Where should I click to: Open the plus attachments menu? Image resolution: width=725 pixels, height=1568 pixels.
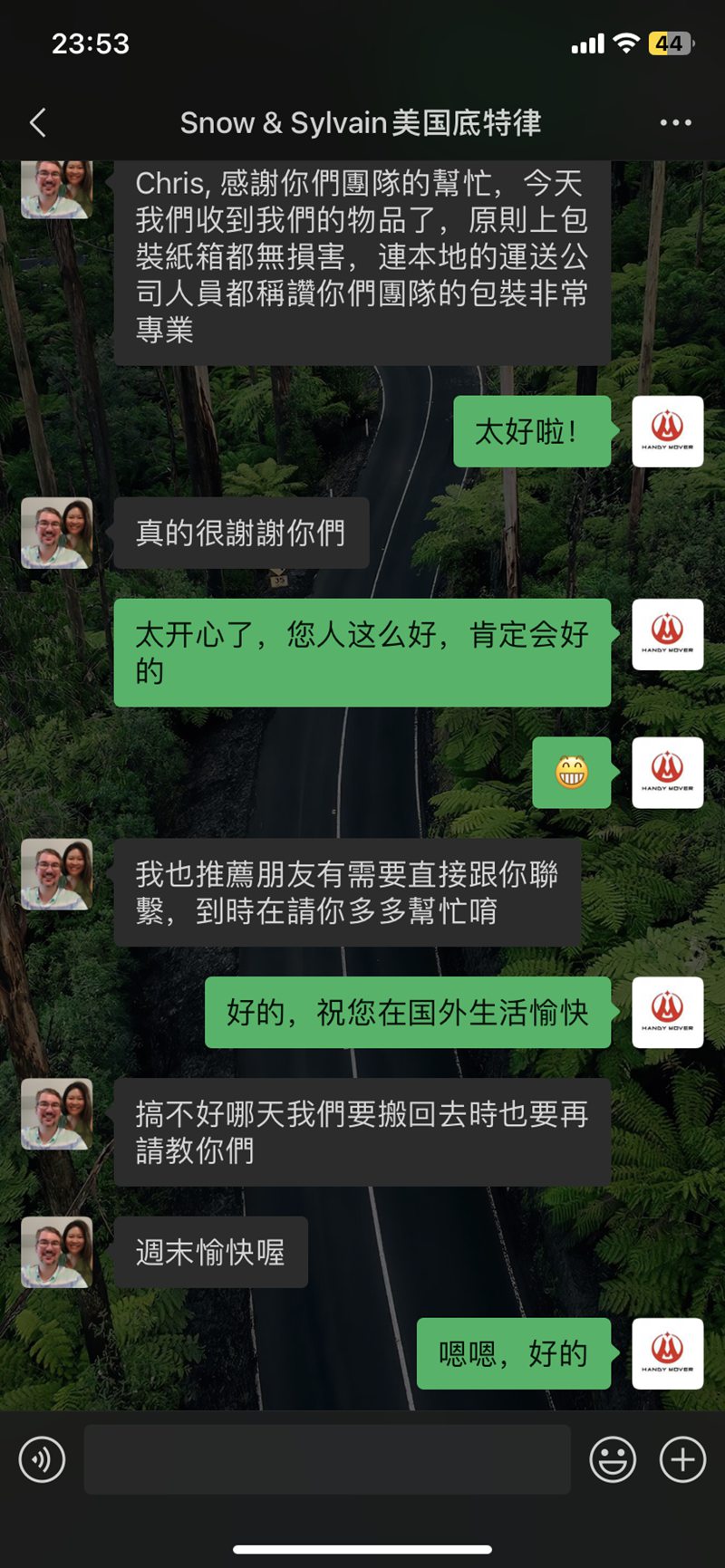(682, 1459)
